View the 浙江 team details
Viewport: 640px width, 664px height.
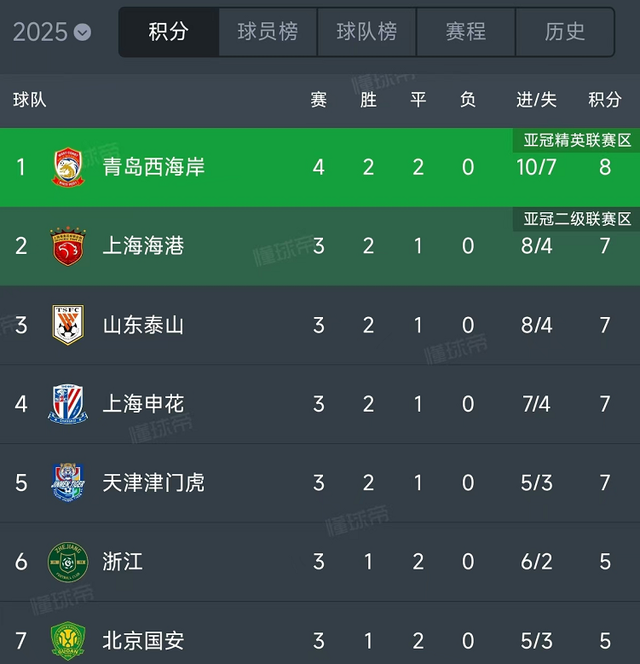pos(123,562)
